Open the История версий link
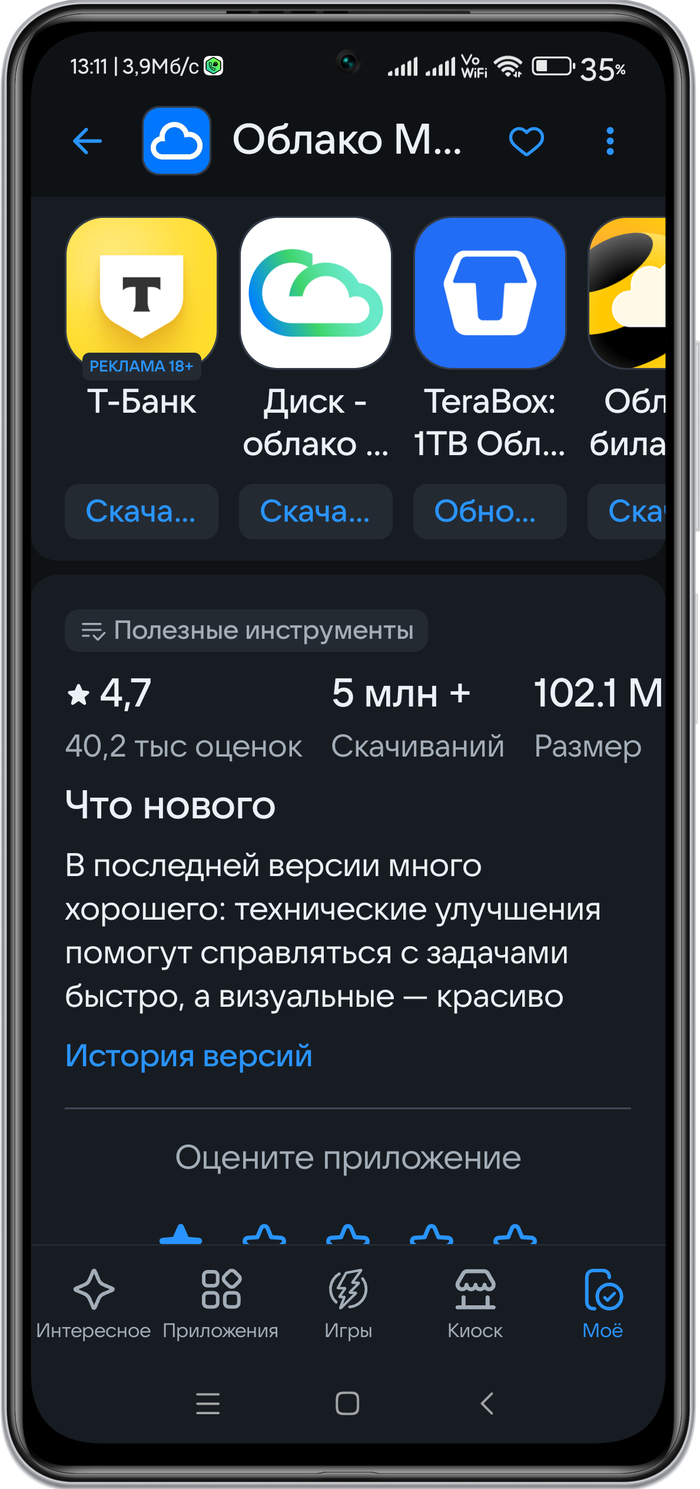 coord(189,1056)
